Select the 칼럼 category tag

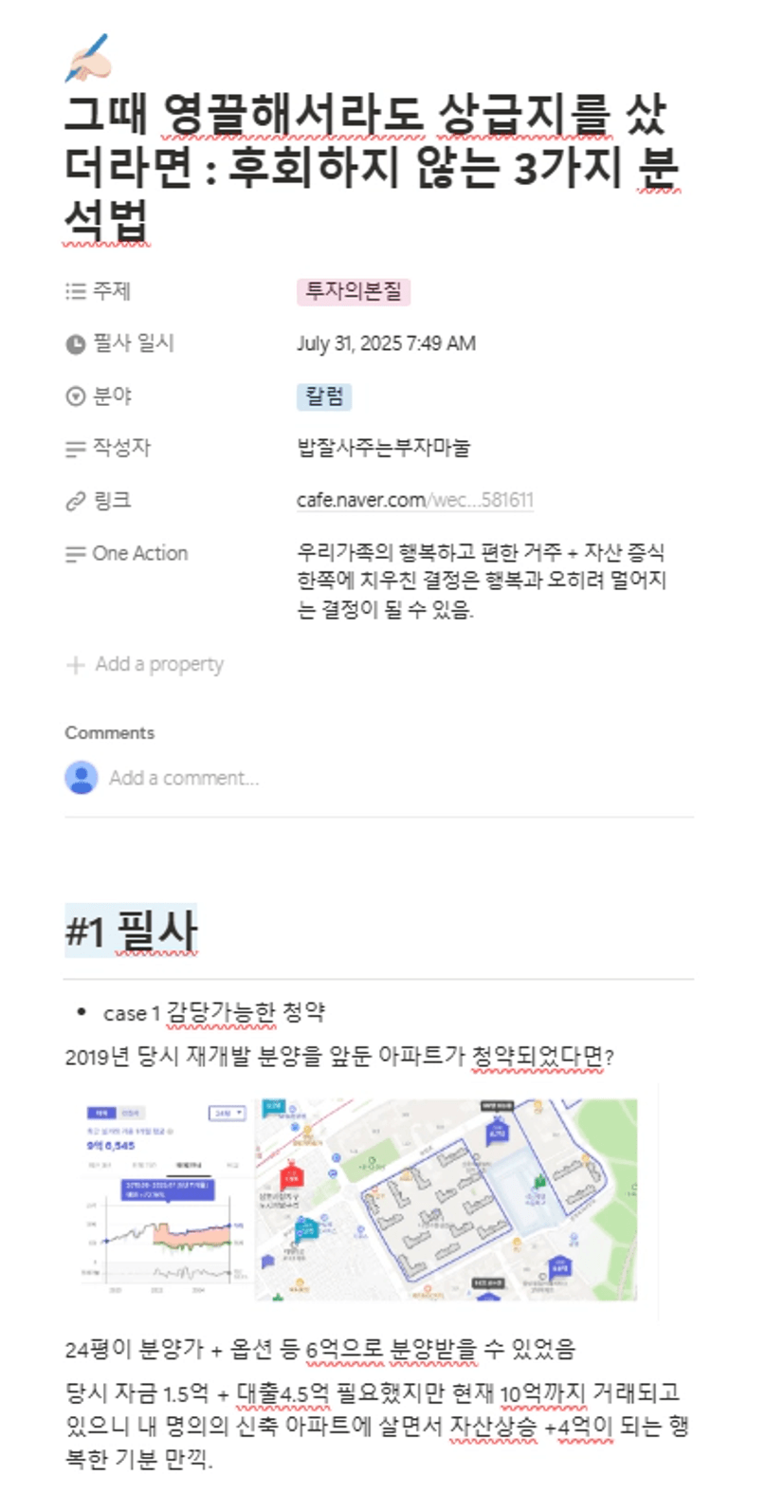pos(324,396)
